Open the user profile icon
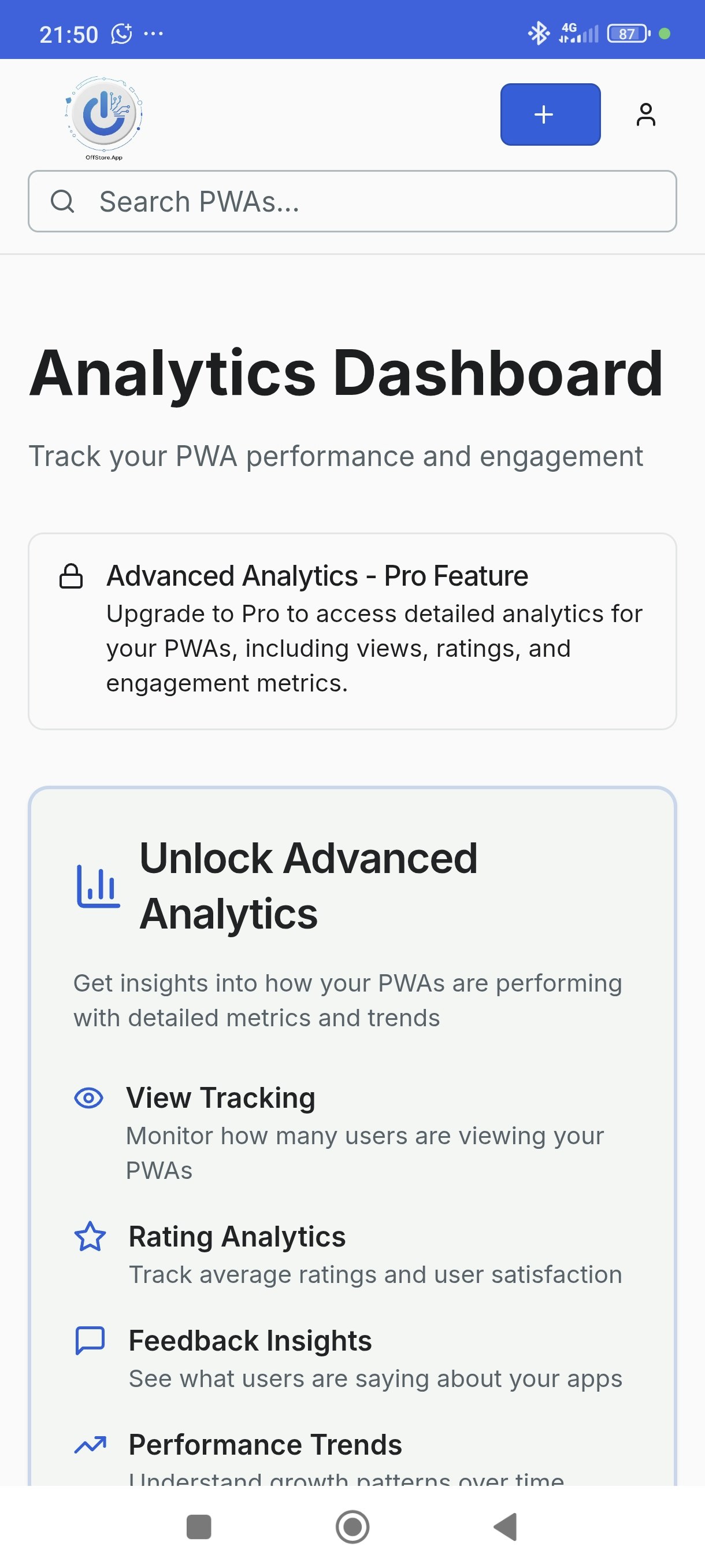Screen dimensions: 705x1568 point(645,114)
